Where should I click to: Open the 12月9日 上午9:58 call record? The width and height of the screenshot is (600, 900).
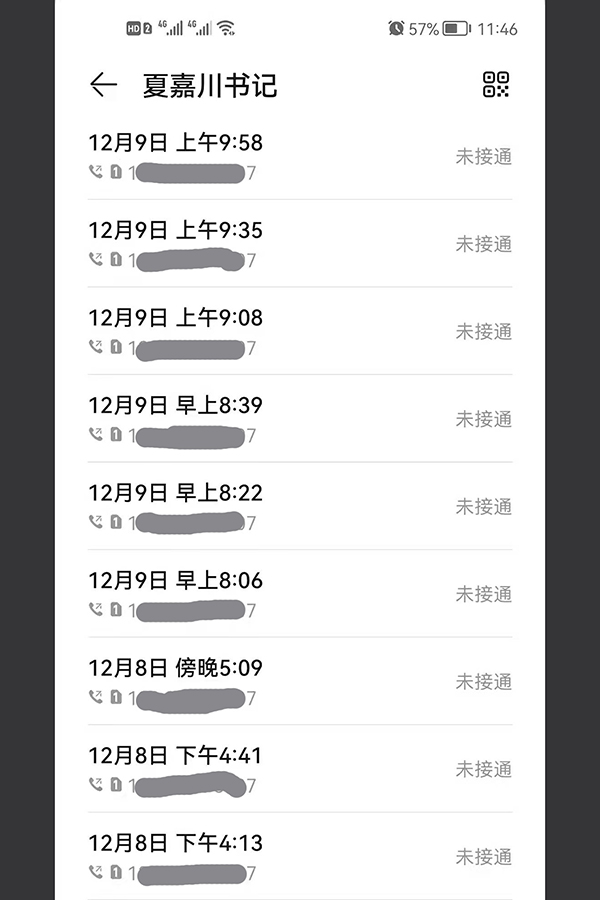pos(300,157)
